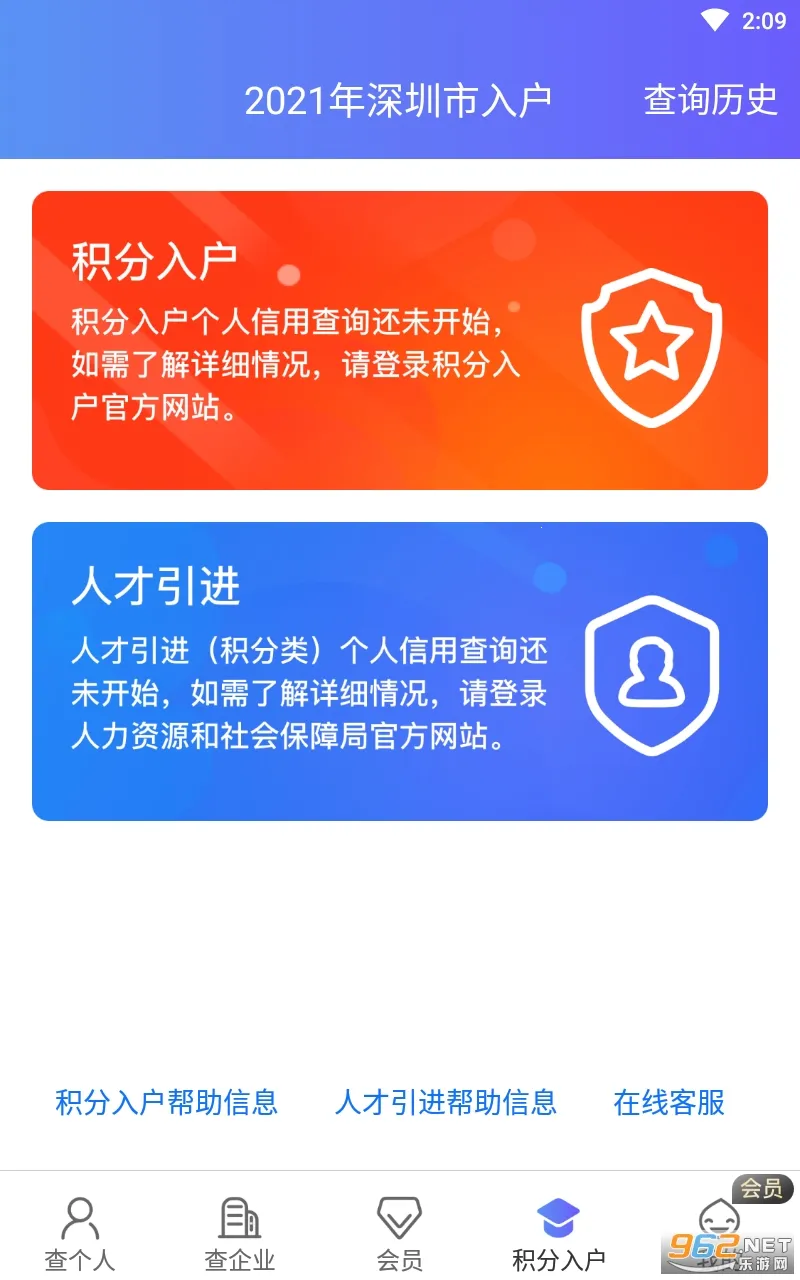Select the 积分入户 bottom tab
The height and width of the screenshot is (1280, 800).
click(x=558, y=1233)
